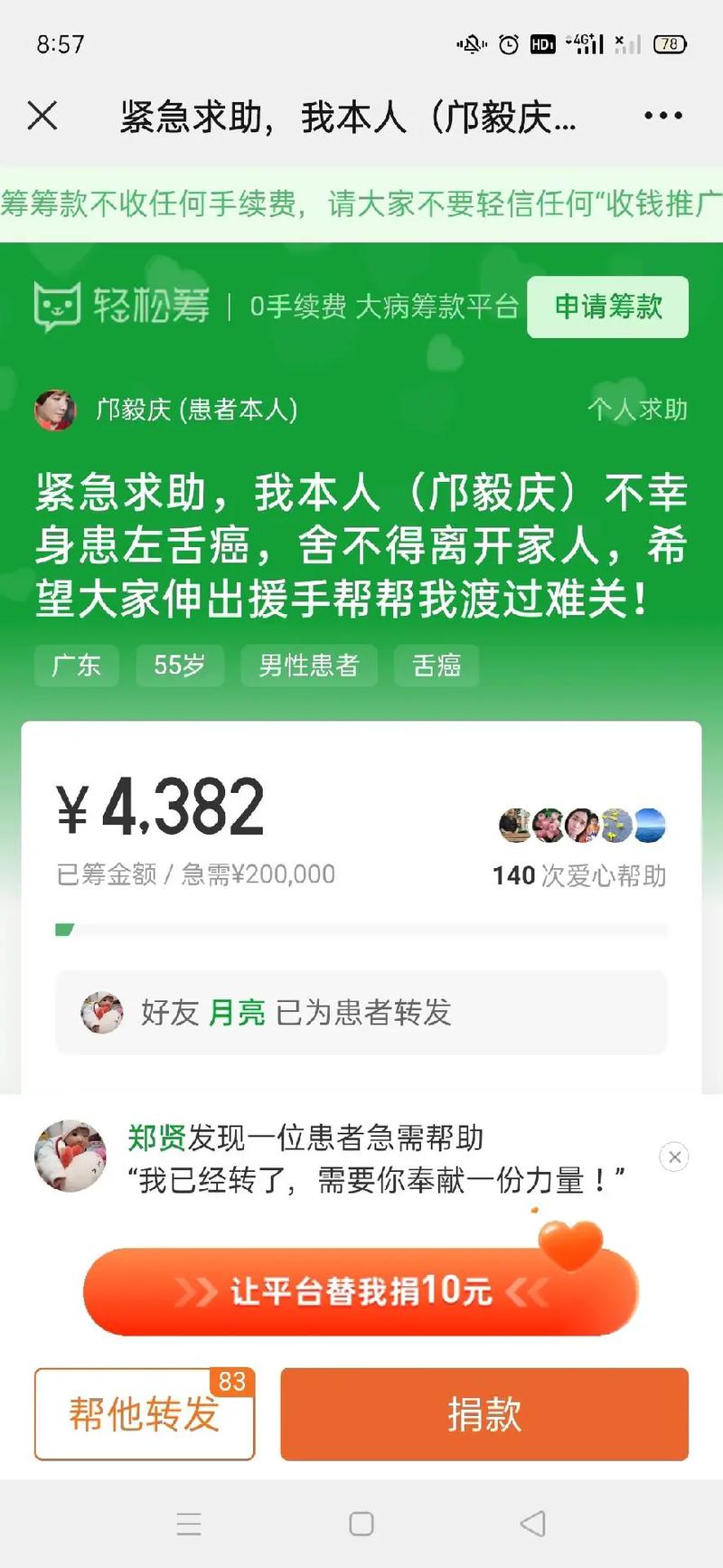Click 申请筹款 to start fundraising

pyautogui.click(x=607, y=307)
